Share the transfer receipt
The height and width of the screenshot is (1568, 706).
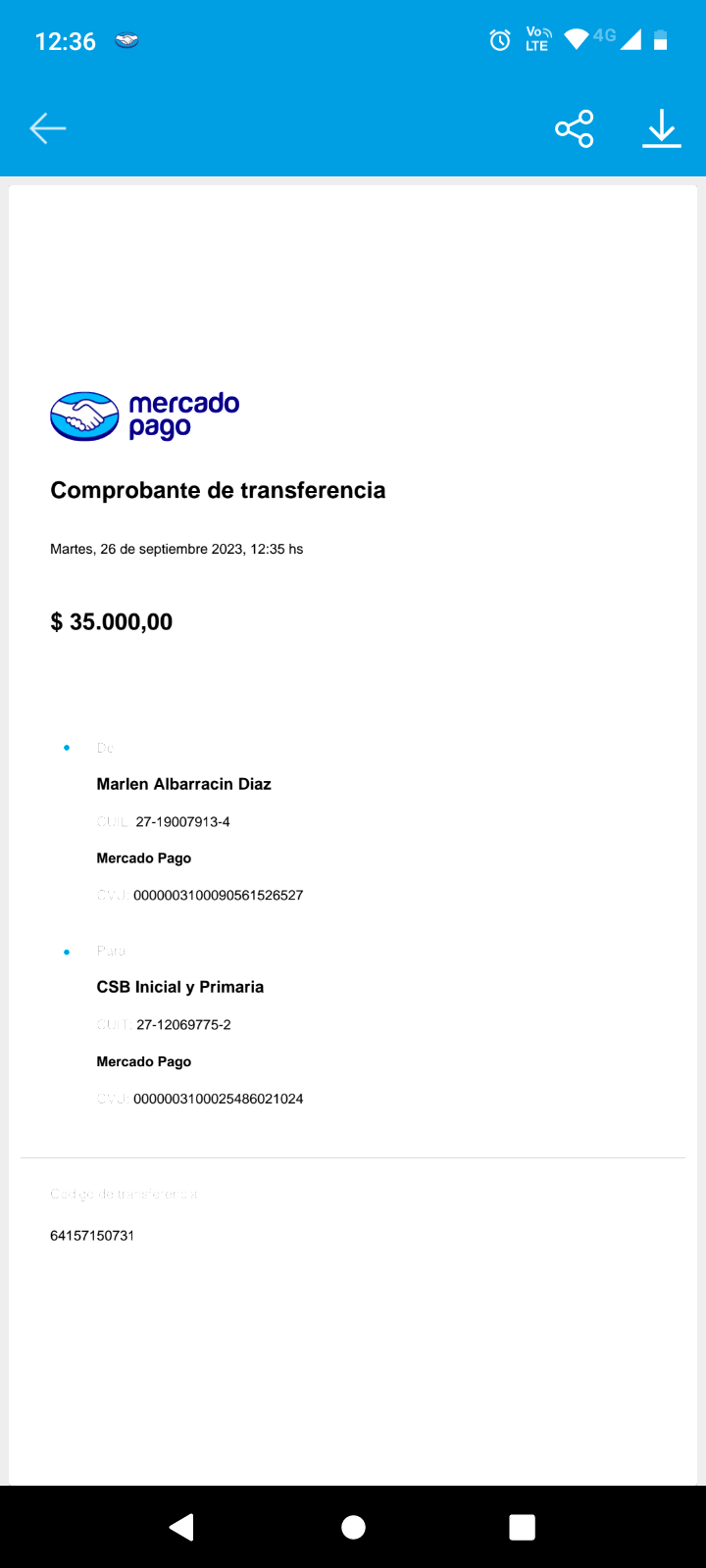(x=574, y=128)
